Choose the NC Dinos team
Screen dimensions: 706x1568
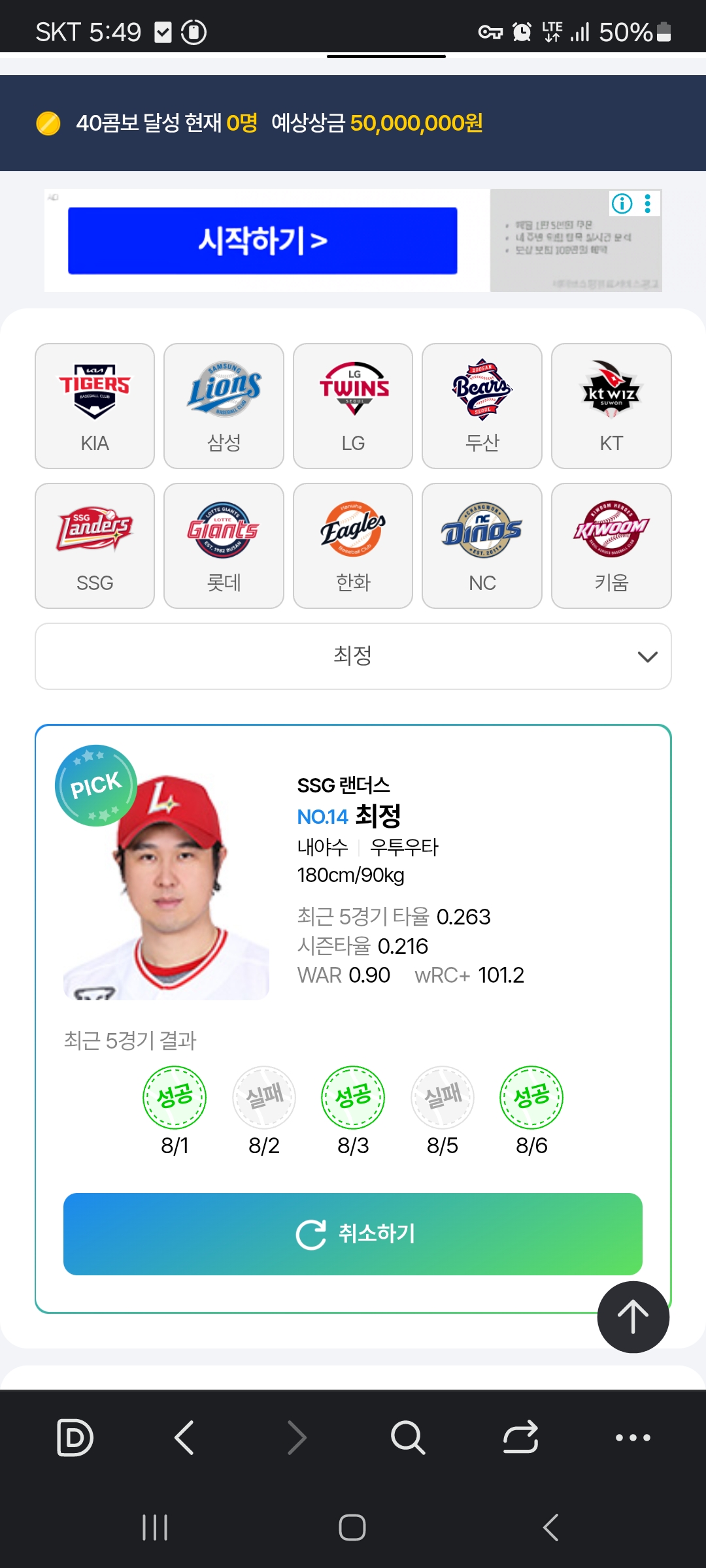coord(482,546)
